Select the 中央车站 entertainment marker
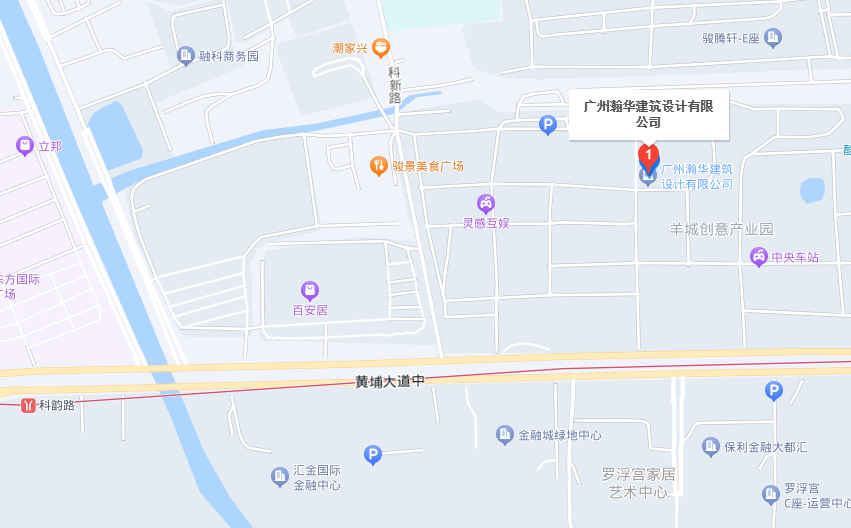 [759, 257]
